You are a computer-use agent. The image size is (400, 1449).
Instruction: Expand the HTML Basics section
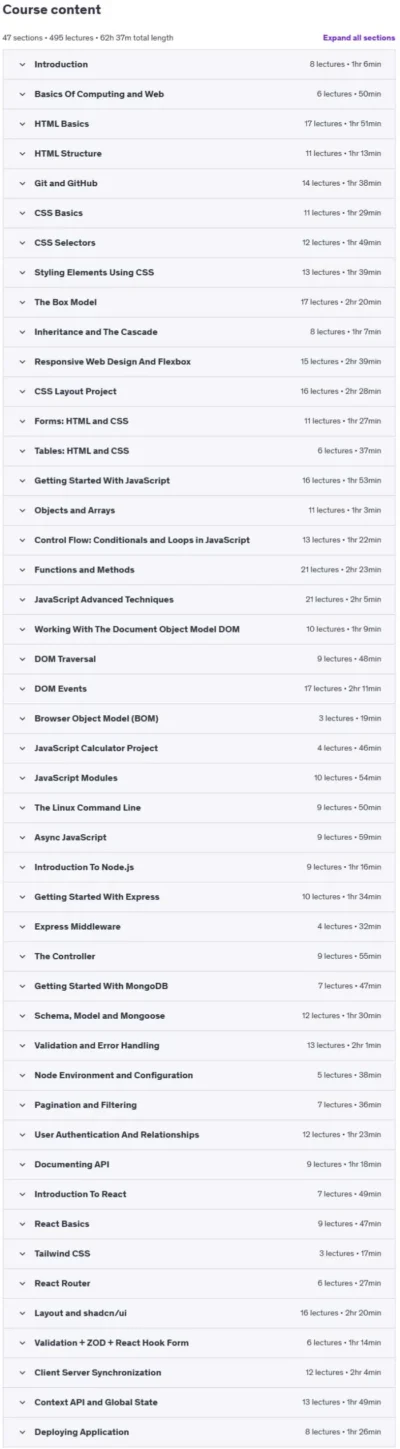click(x=199, y=124)
